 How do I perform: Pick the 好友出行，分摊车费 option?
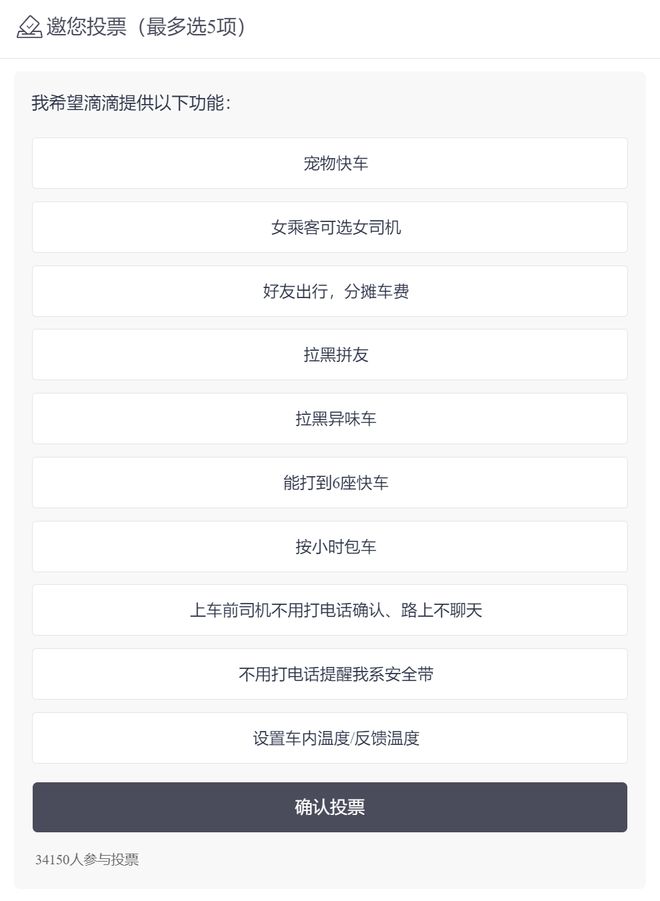pyautogui.click(x=330, y=291)
